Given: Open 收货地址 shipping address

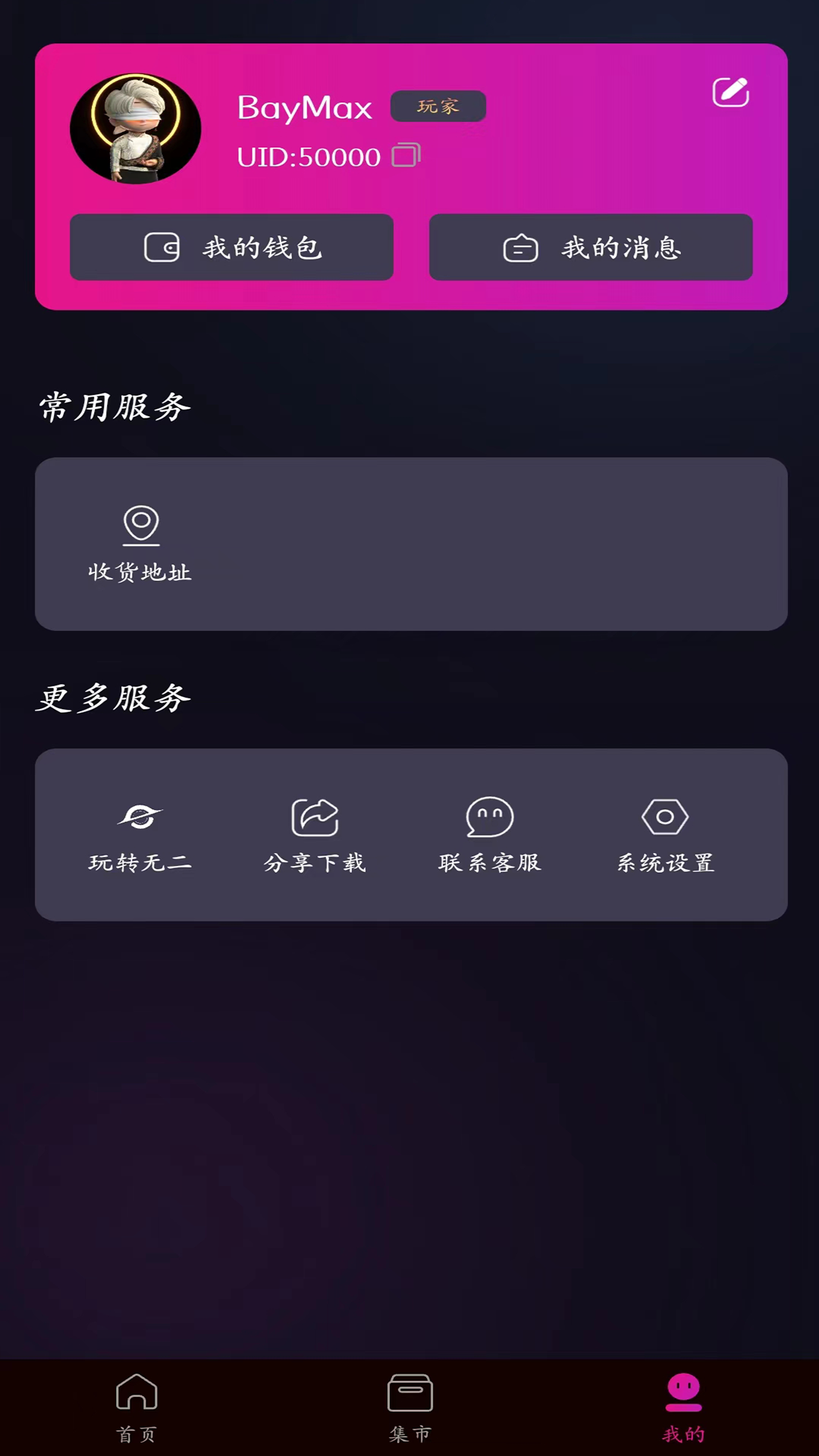Looking at the screenshot, I should pyautogui.click(x=140, y=543).
